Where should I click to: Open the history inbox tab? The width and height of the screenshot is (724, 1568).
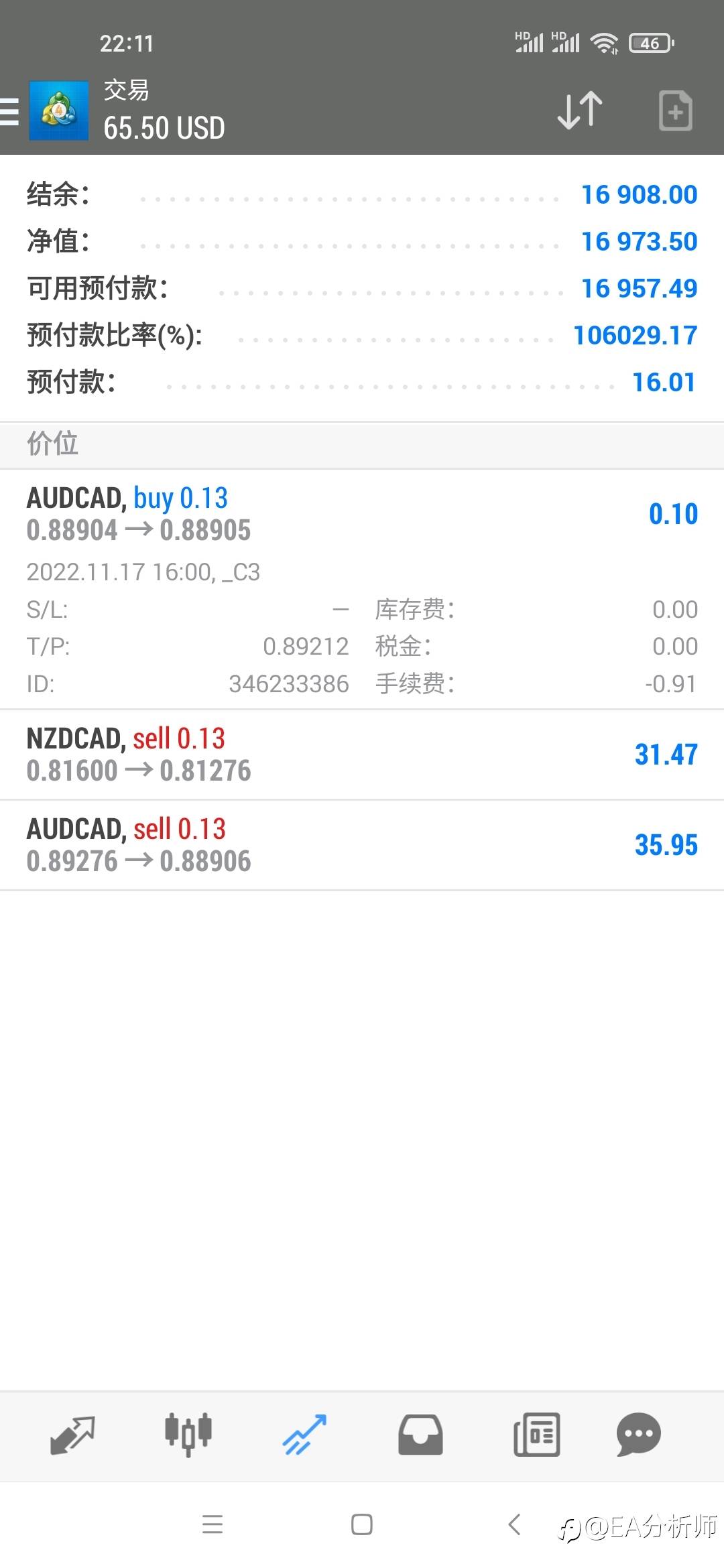[x=420, y=1435]
